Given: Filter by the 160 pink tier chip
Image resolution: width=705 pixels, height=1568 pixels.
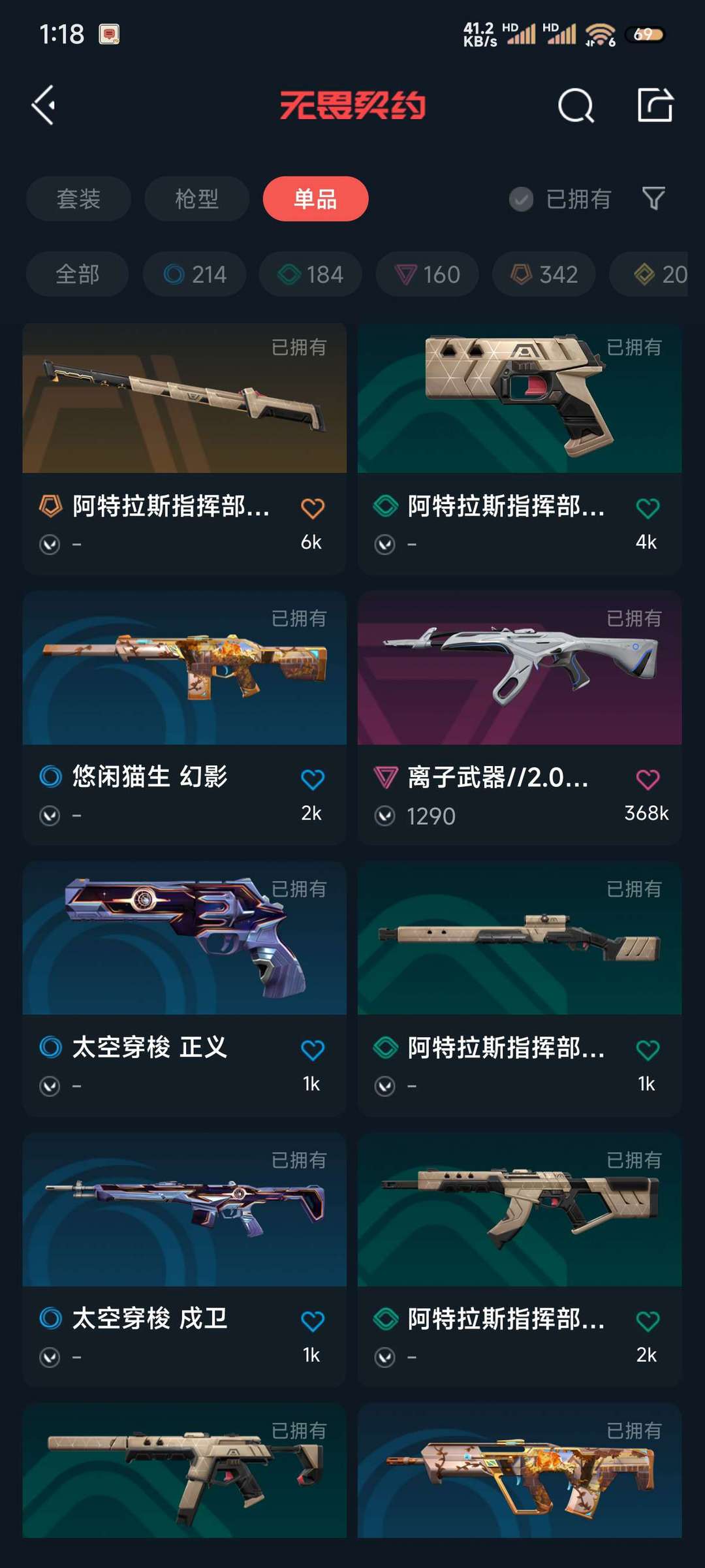Looking at the screenshot, I should (428, 274).
